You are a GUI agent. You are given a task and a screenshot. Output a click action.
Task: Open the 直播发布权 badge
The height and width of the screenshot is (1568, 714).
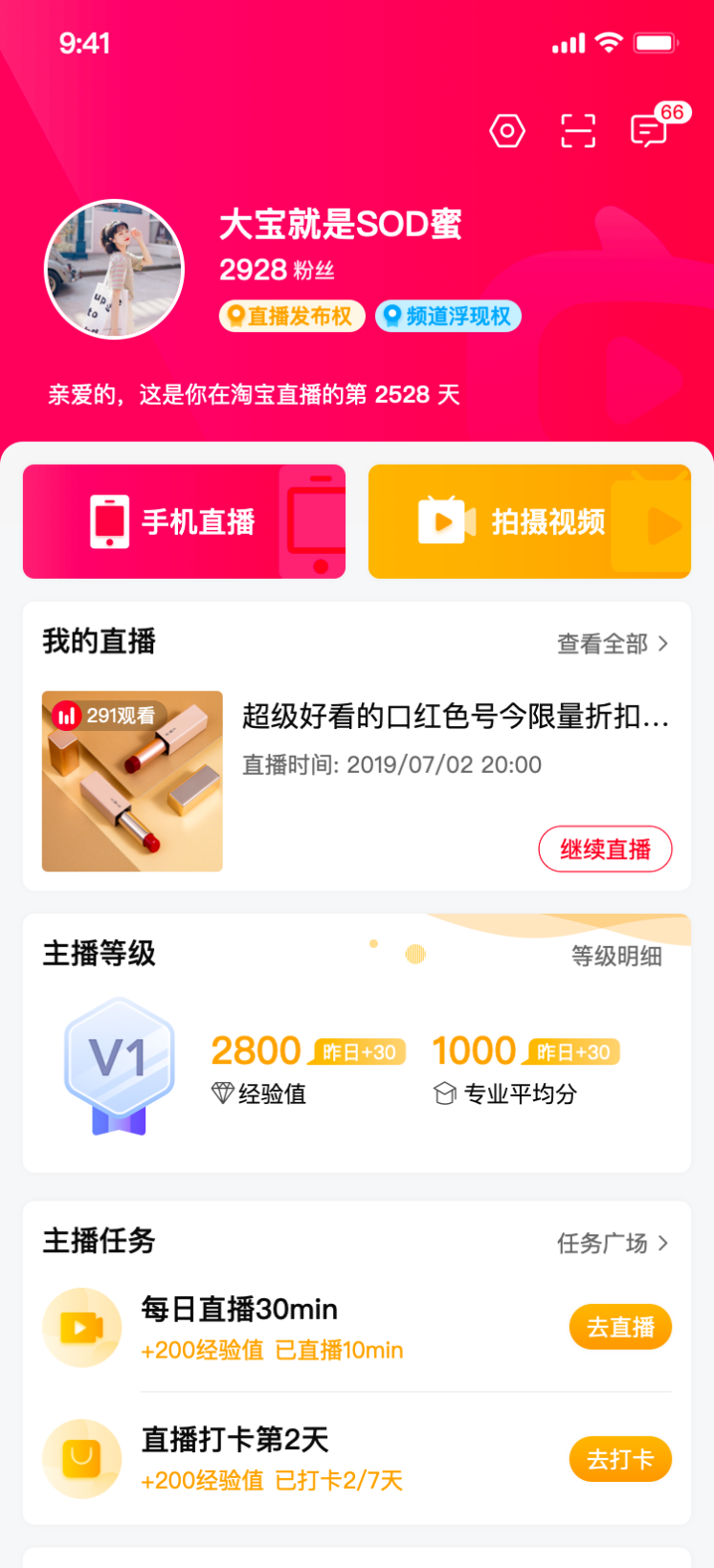click(x=292, y=316)
